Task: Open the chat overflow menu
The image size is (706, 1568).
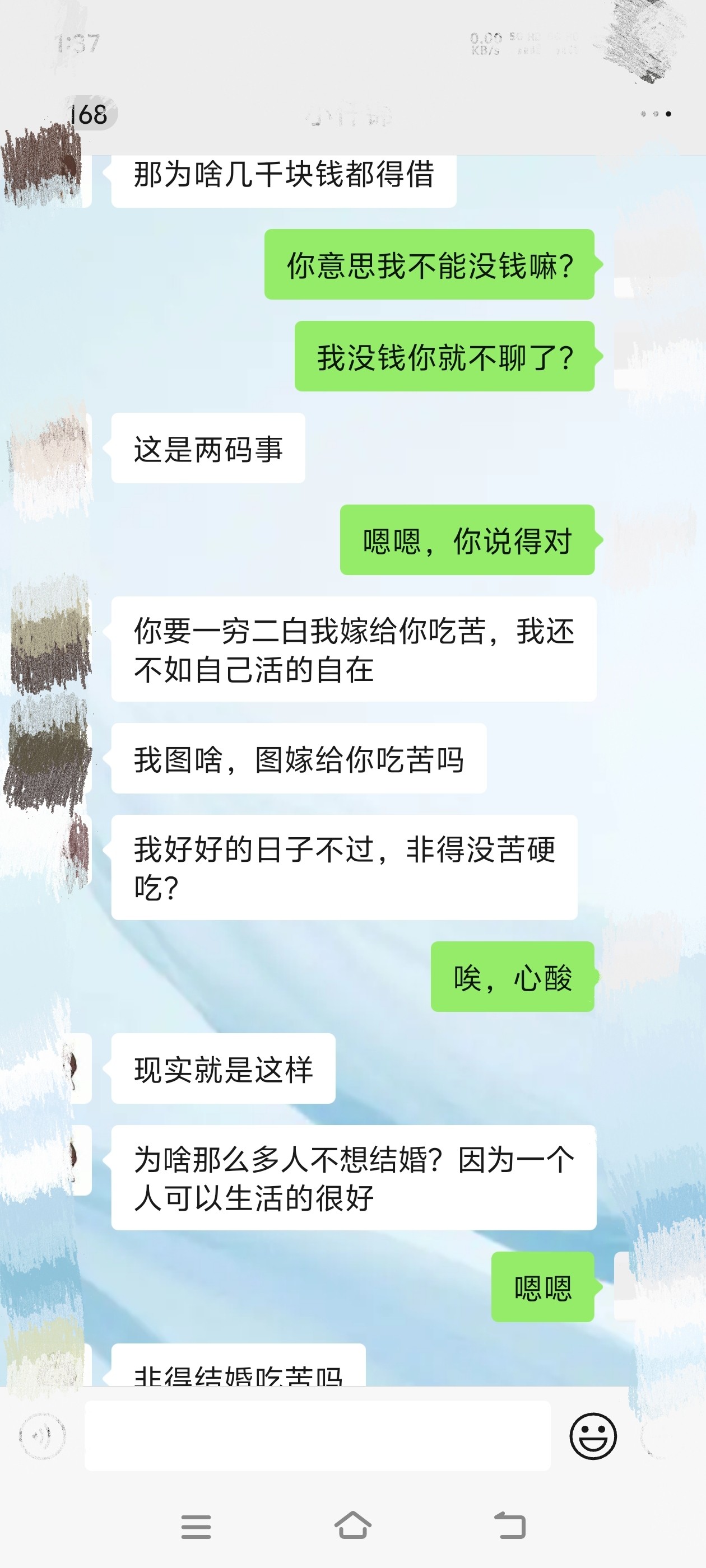Action: 656,114
